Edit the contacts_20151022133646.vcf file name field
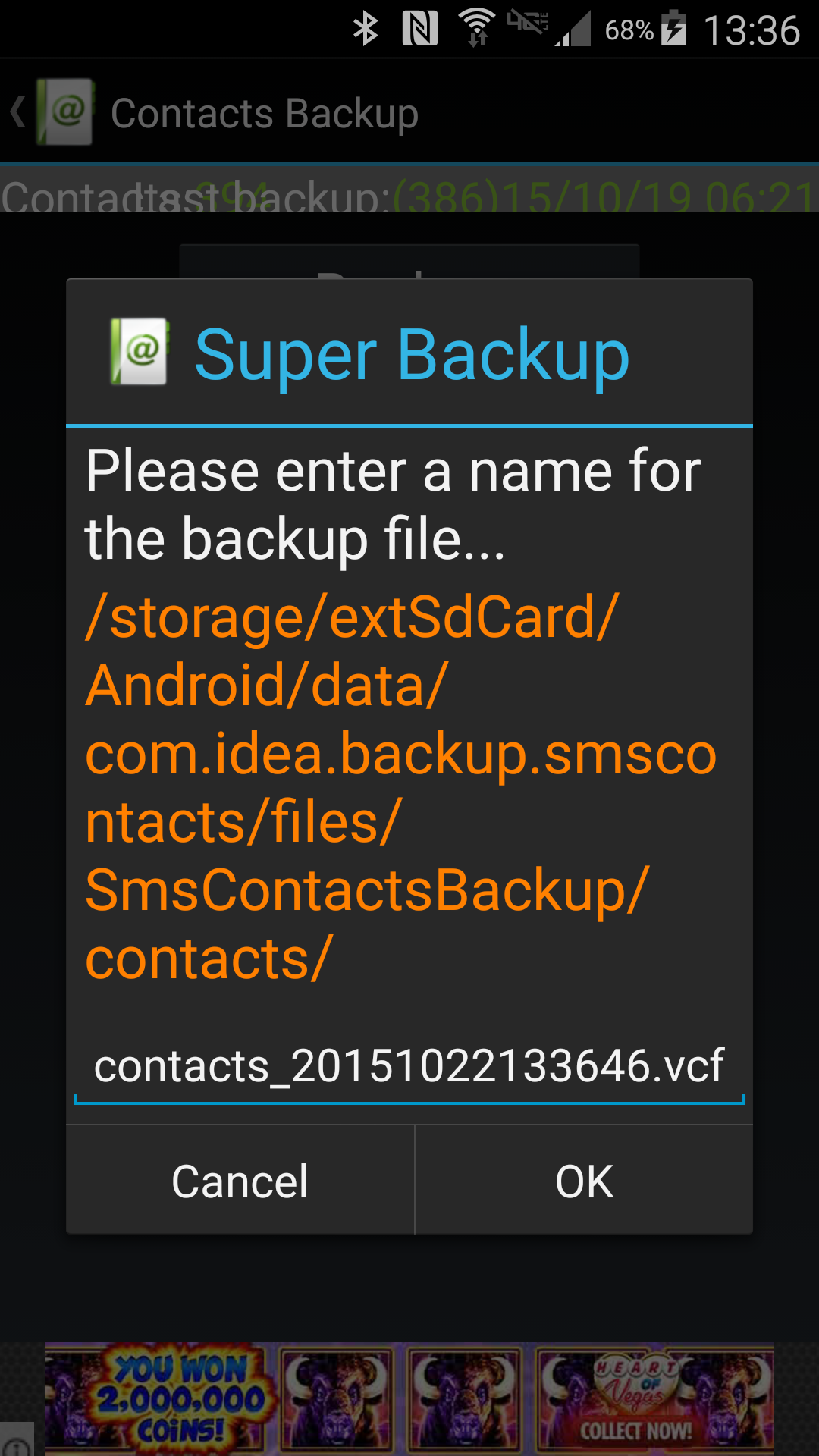The image size is (819, 1456). 409,1065
